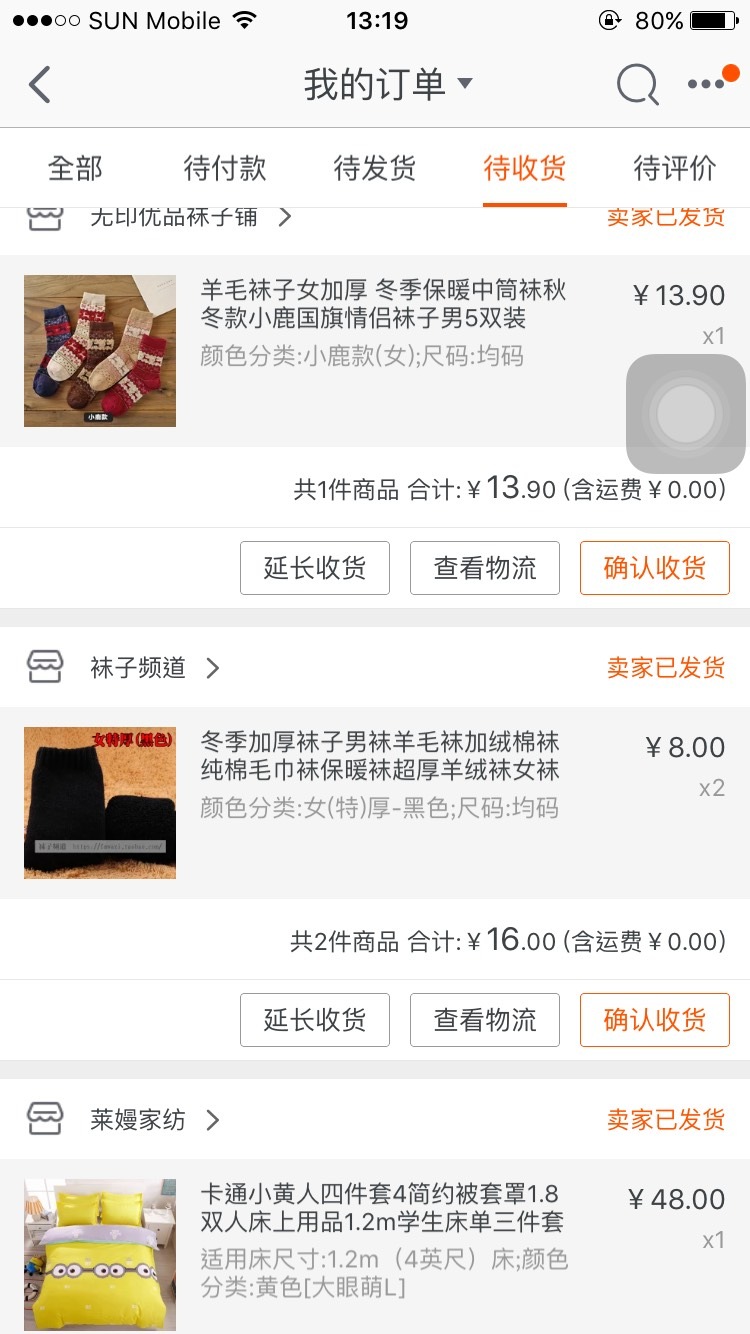The height and width of the screenshot is (1334, 750).
Task: Open the 羊毛袜子女加厚 order item
Action: 375,351
